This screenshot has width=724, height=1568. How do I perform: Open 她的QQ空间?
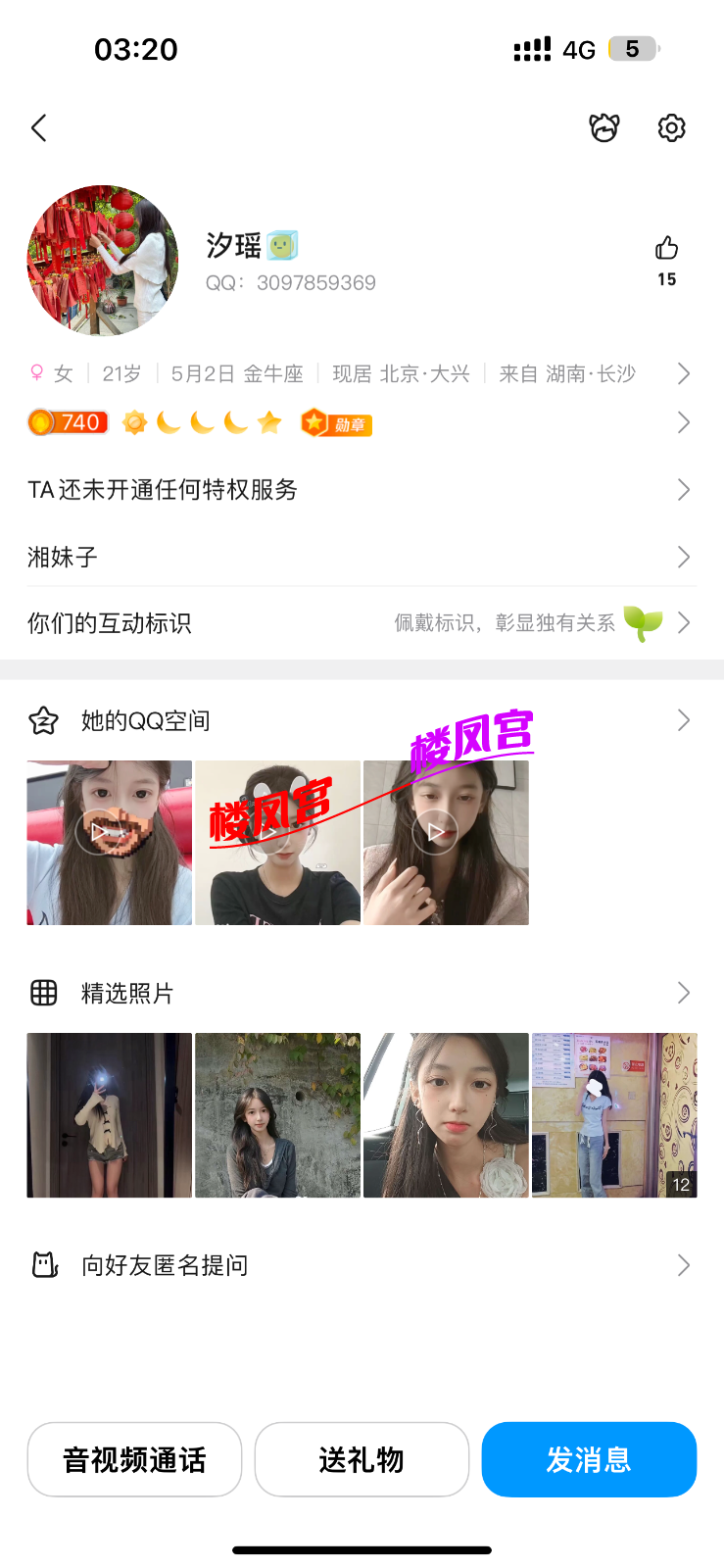point(353,721)
